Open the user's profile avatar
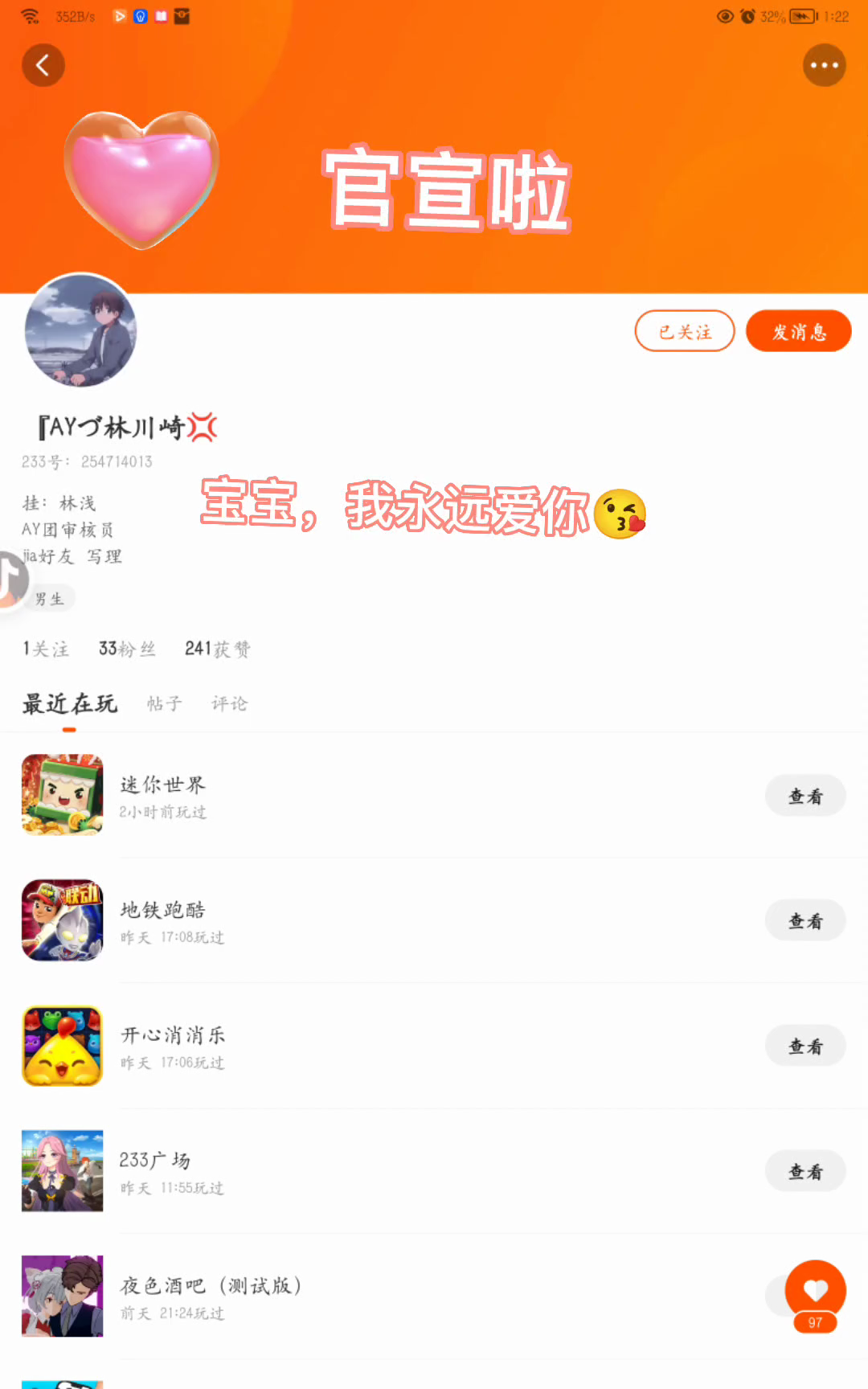868x1389 pixels. coord(80,330)
